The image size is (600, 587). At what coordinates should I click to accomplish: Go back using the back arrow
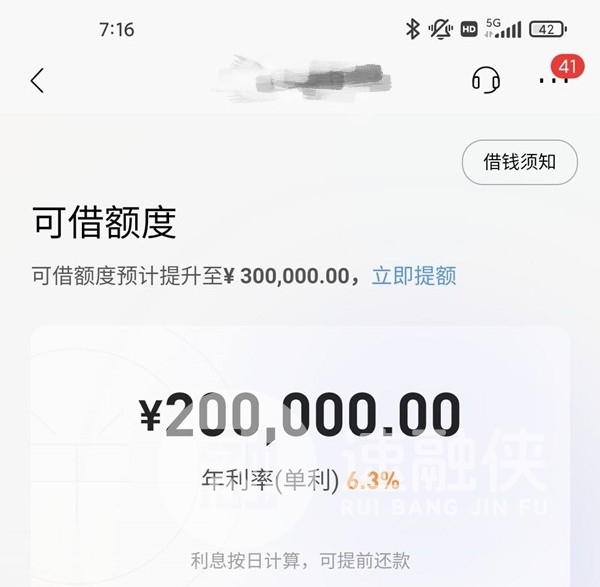pyautogui.click(x=37, y=81)
